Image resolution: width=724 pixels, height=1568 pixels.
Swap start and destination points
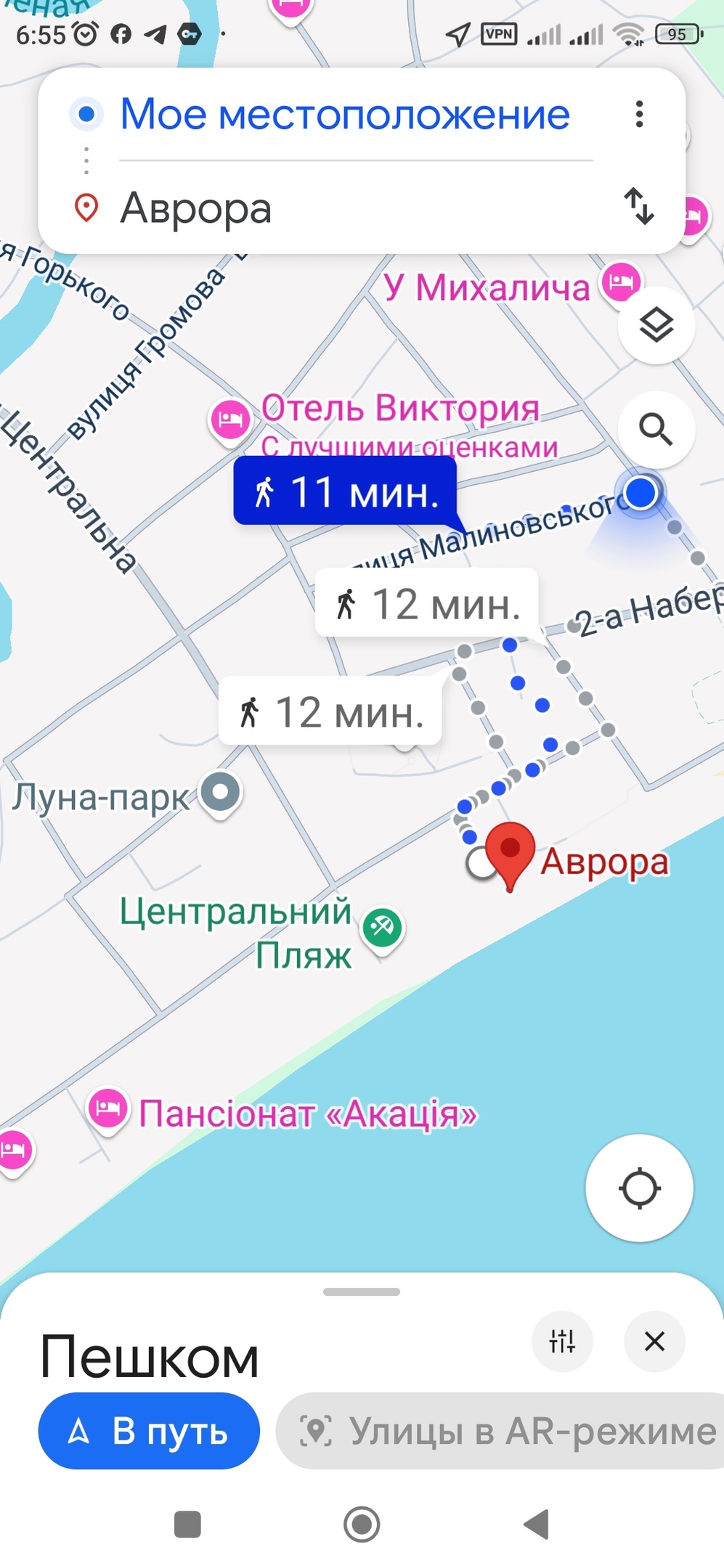point(639,207)
